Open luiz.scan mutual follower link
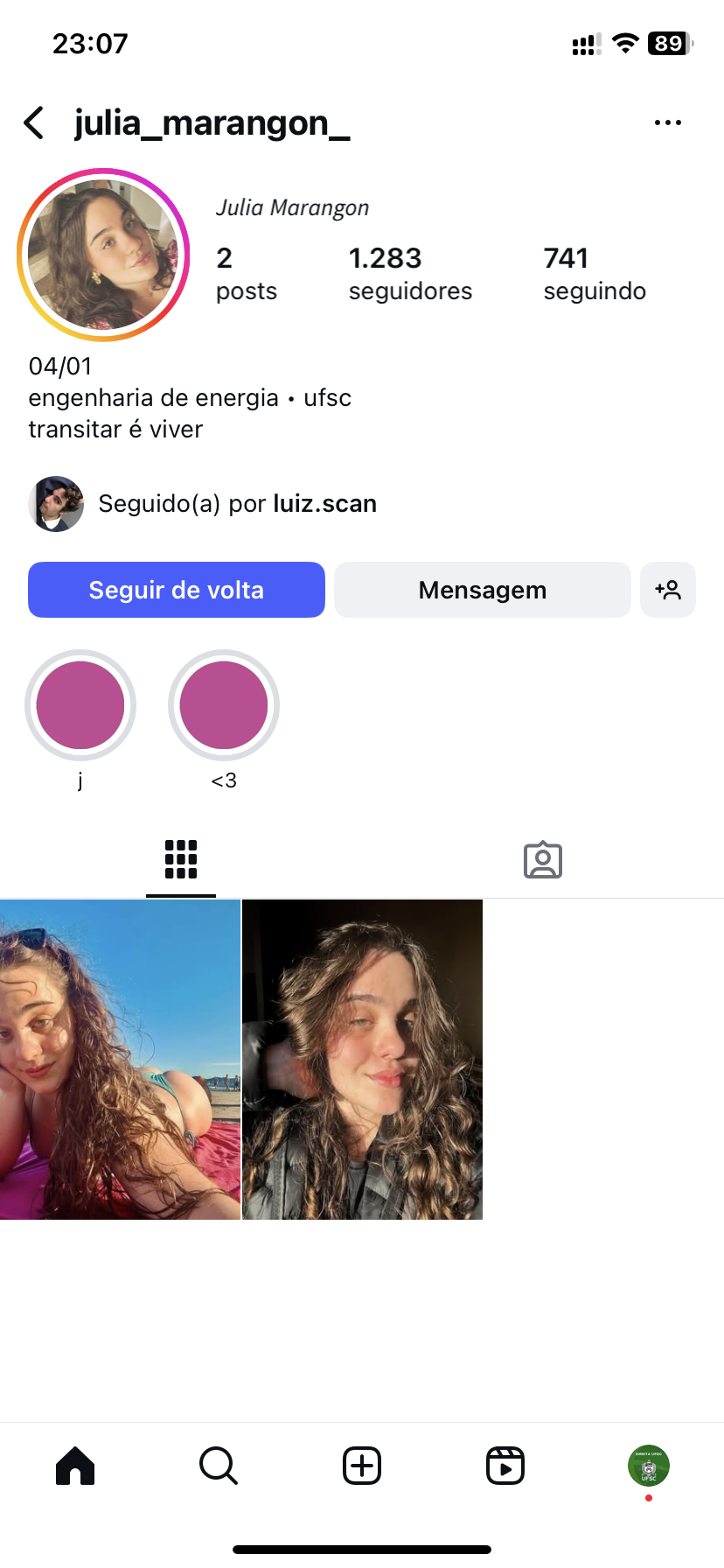724x1568 pixels. tap(324, 504)
